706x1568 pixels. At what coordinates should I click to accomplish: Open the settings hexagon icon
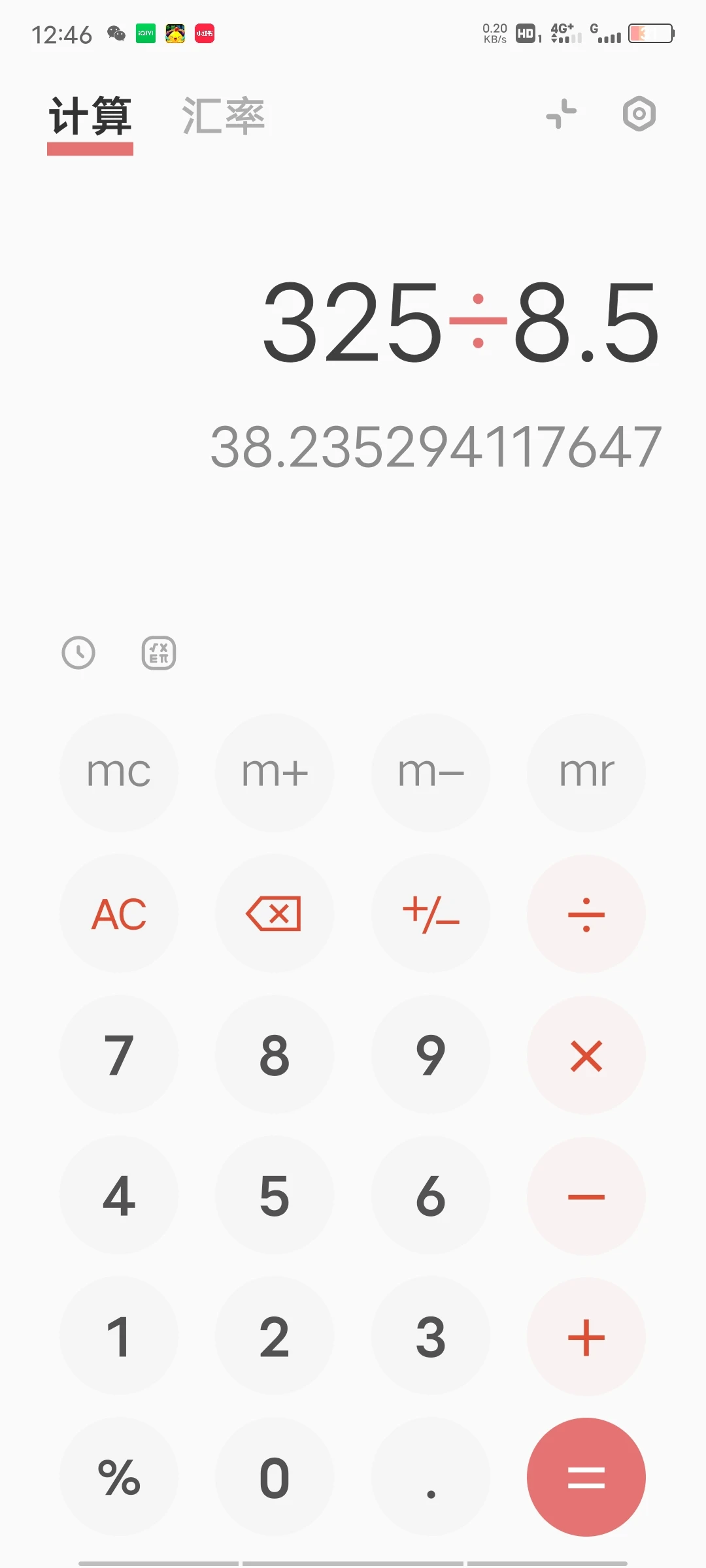[639, 114]
